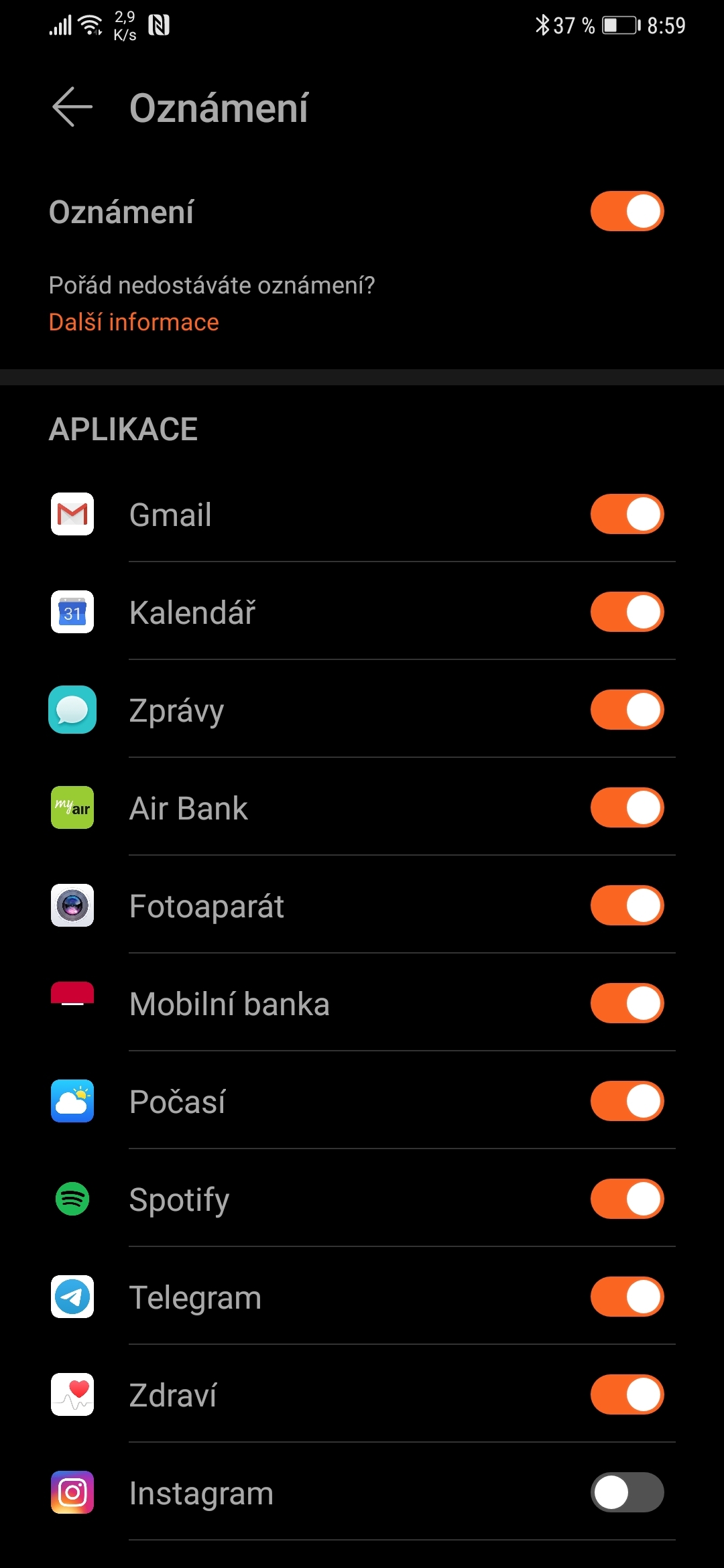Toggle the Mobilní banka switch off
The height and width of the screenshot is (1568, 724).
click(x=627, y=1004)
